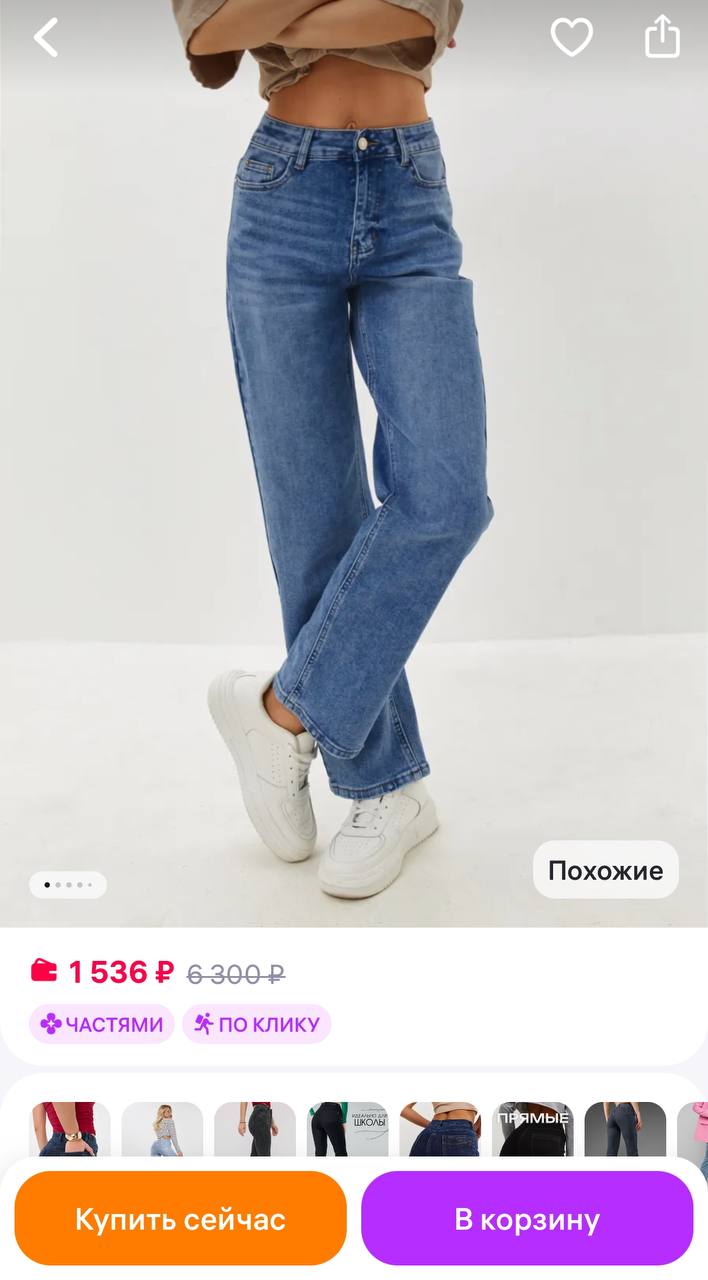Go back from the product page
This screenshot has height=1280, width=708.
(x=46, y=38)
